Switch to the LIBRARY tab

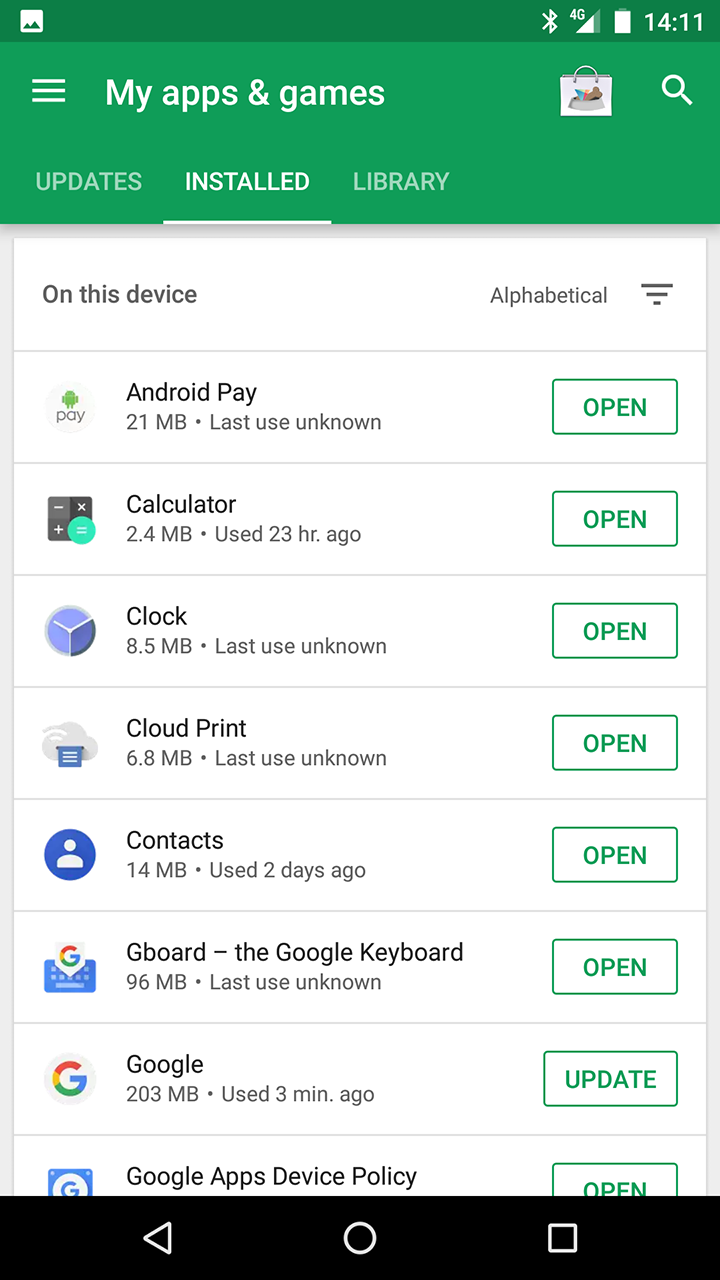(401, 181)
